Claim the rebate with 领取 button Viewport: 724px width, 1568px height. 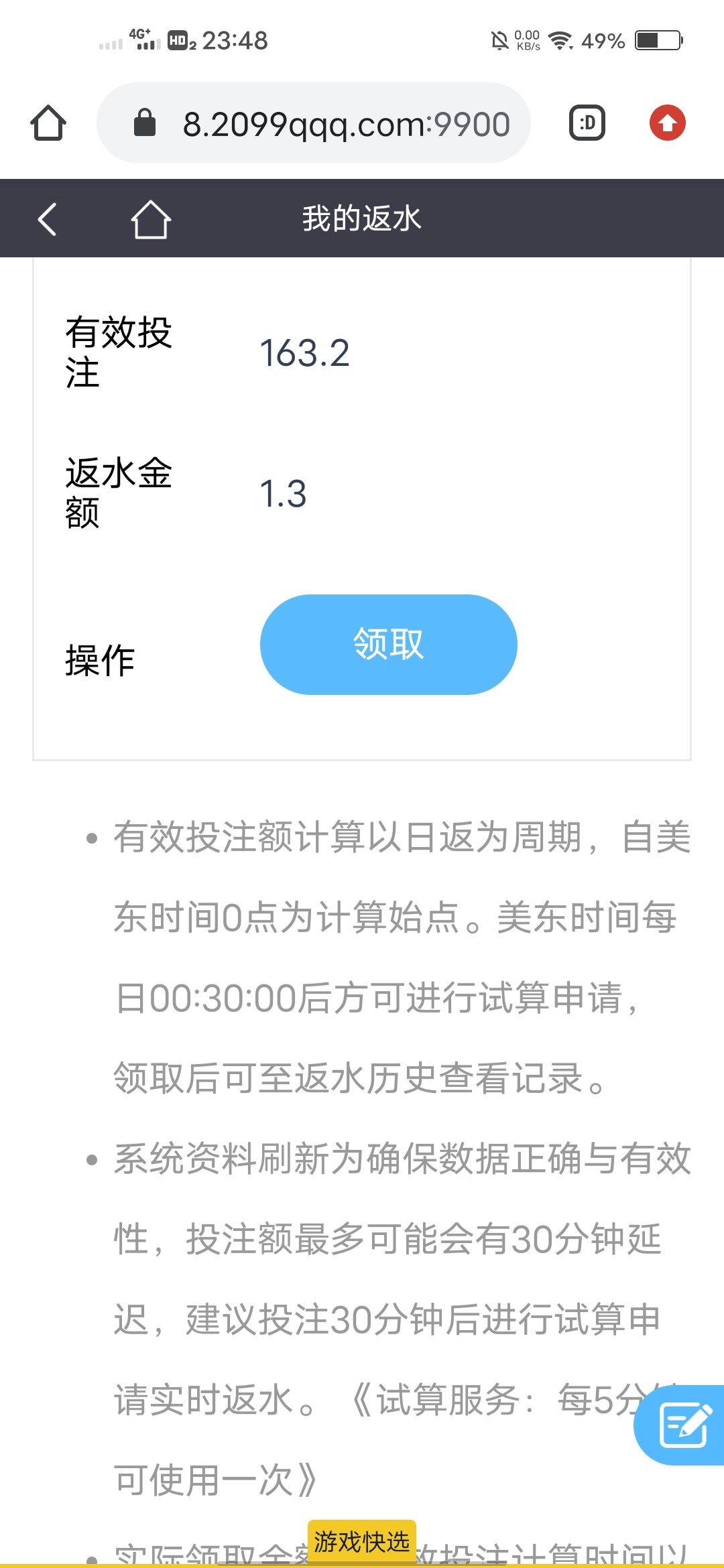(388, 644)
